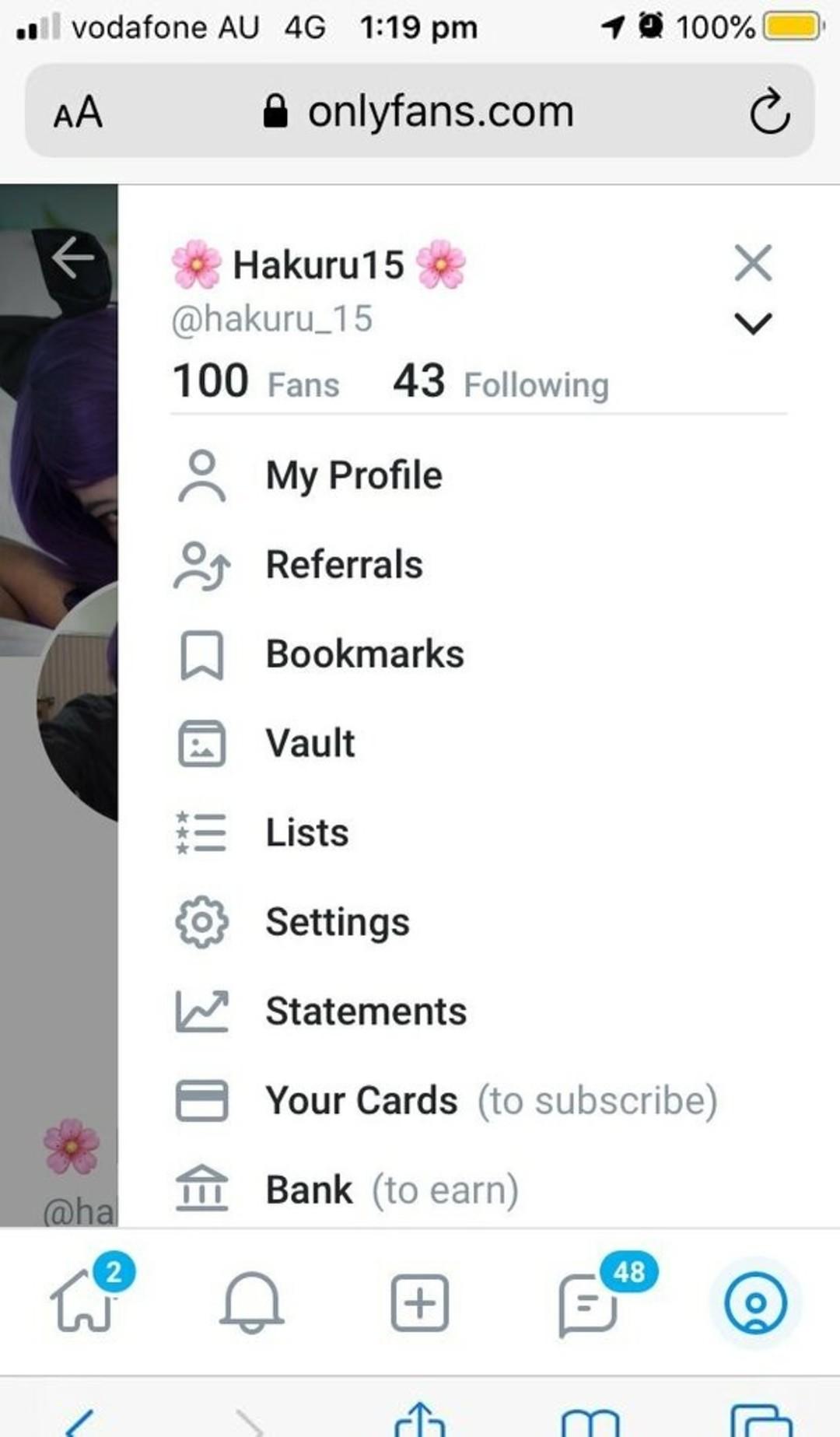840x1437 pixels.
Task: View Statements
Action: tap(478, 1011)
